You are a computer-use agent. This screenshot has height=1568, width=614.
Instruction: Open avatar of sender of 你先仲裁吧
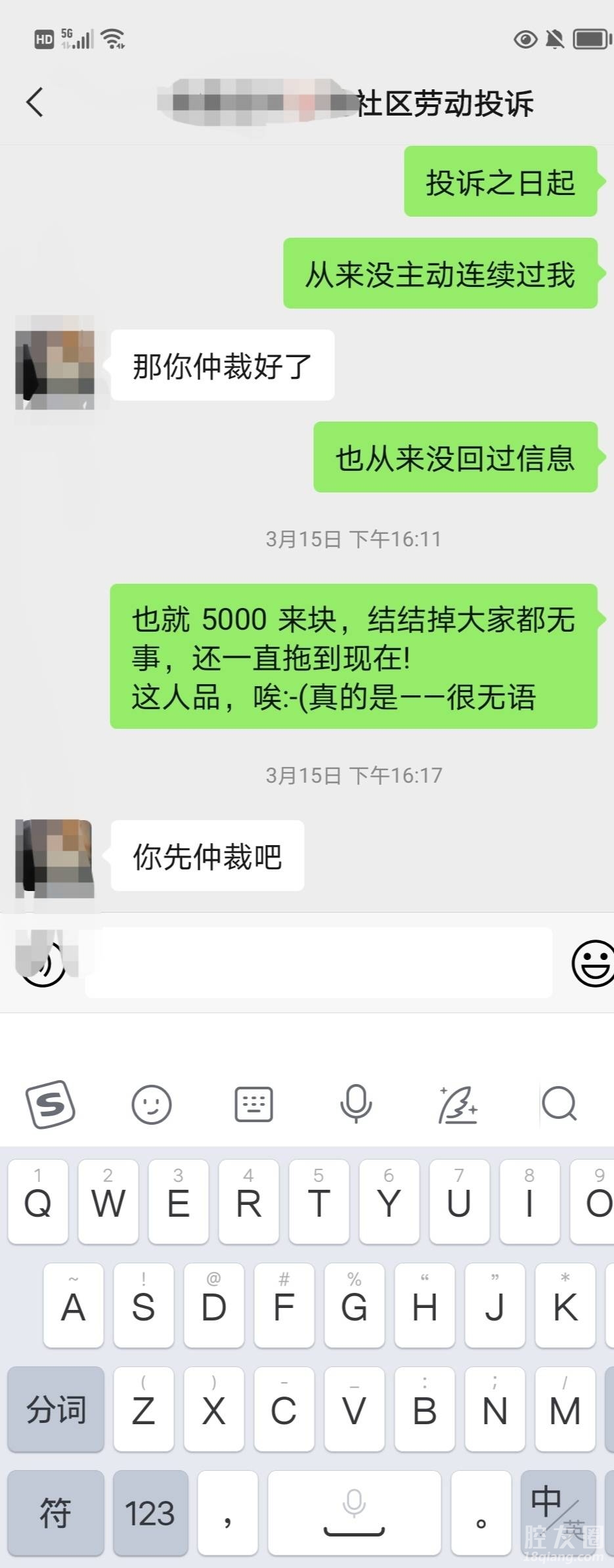55,857
